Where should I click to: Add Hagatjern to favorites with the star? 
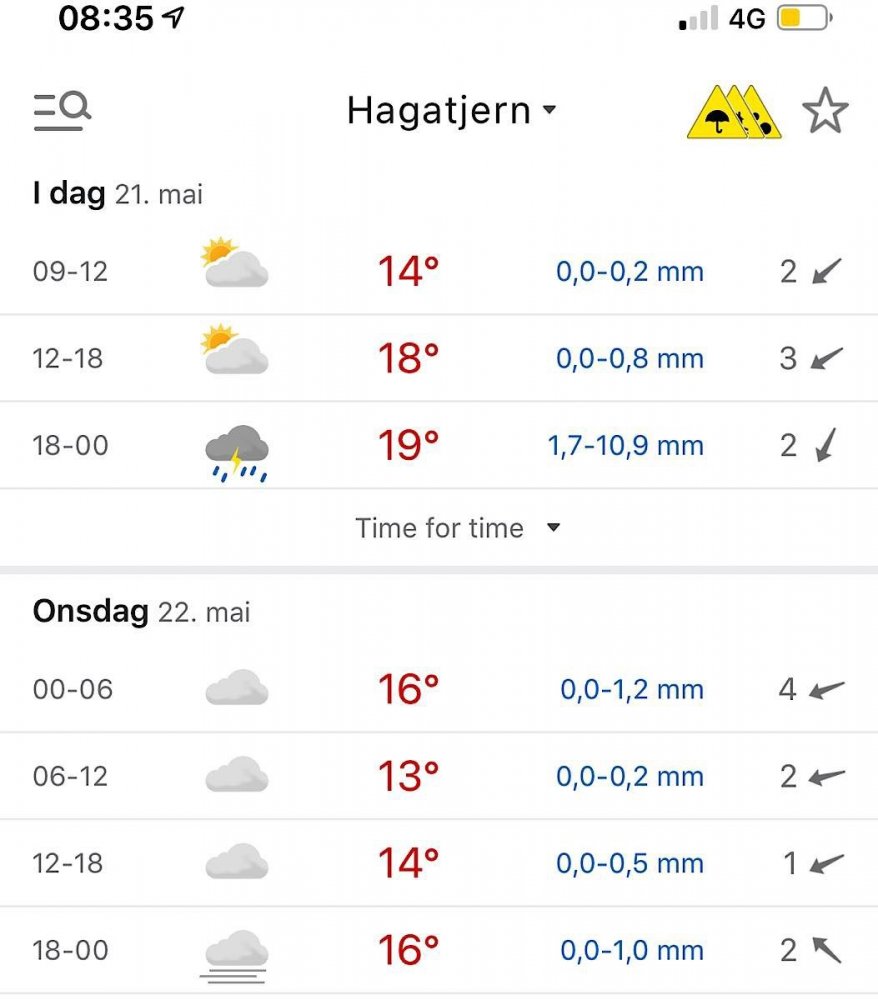coord(825,111)
